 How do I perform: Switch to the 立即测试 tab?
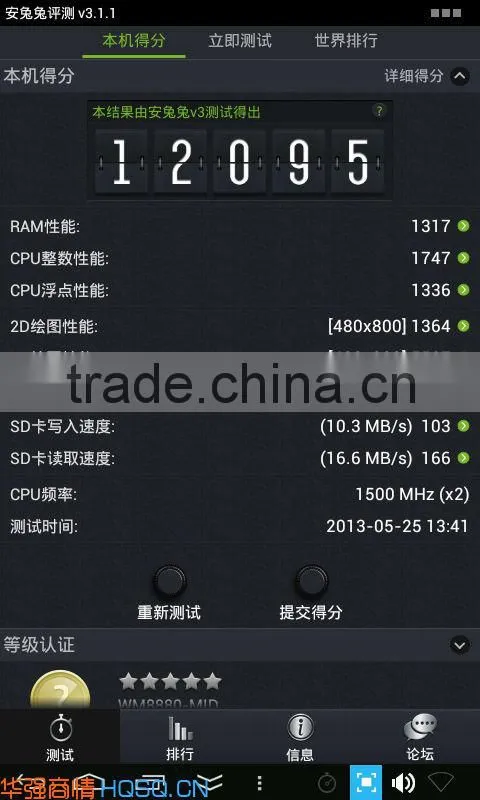point(240,41)
